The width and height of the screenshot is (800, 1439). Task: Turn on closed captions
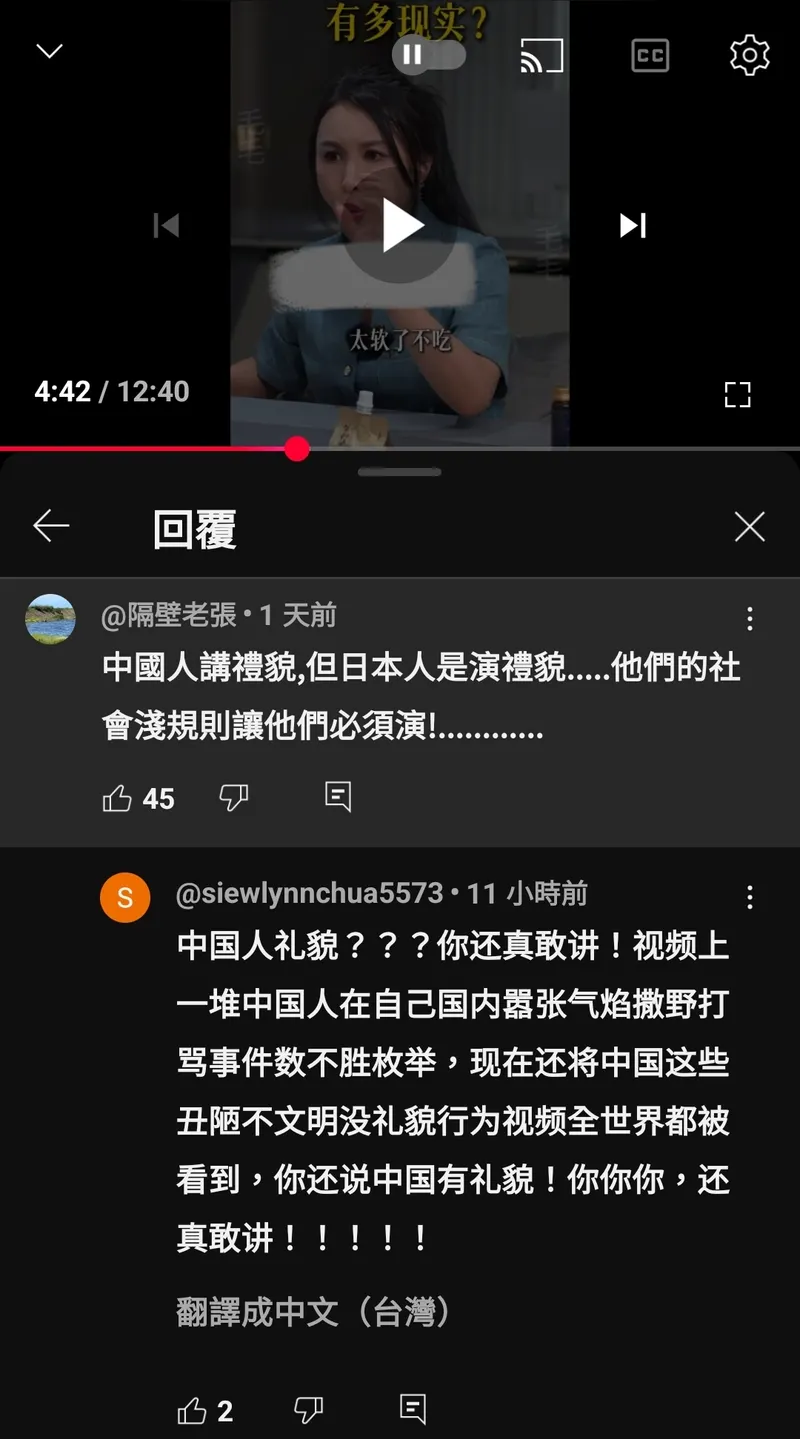650,55
